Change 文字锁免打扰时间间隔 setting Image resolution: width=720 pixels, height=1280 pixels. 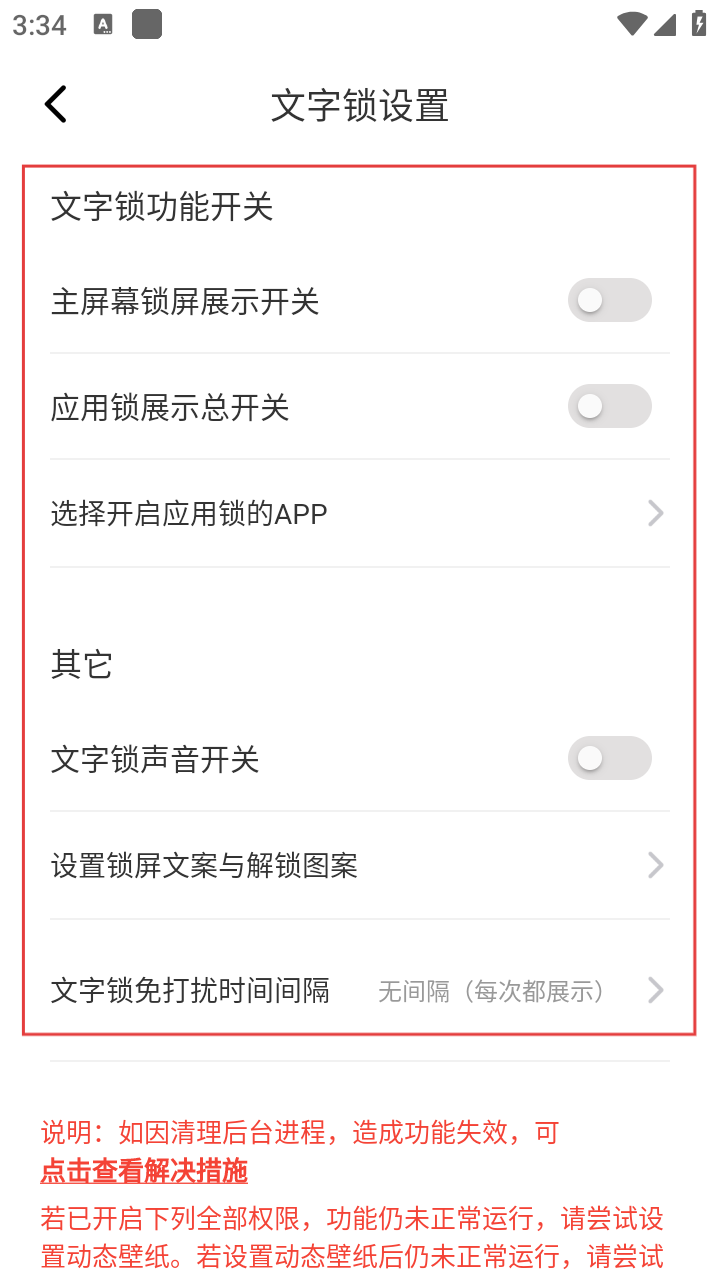tap(358, 991)
